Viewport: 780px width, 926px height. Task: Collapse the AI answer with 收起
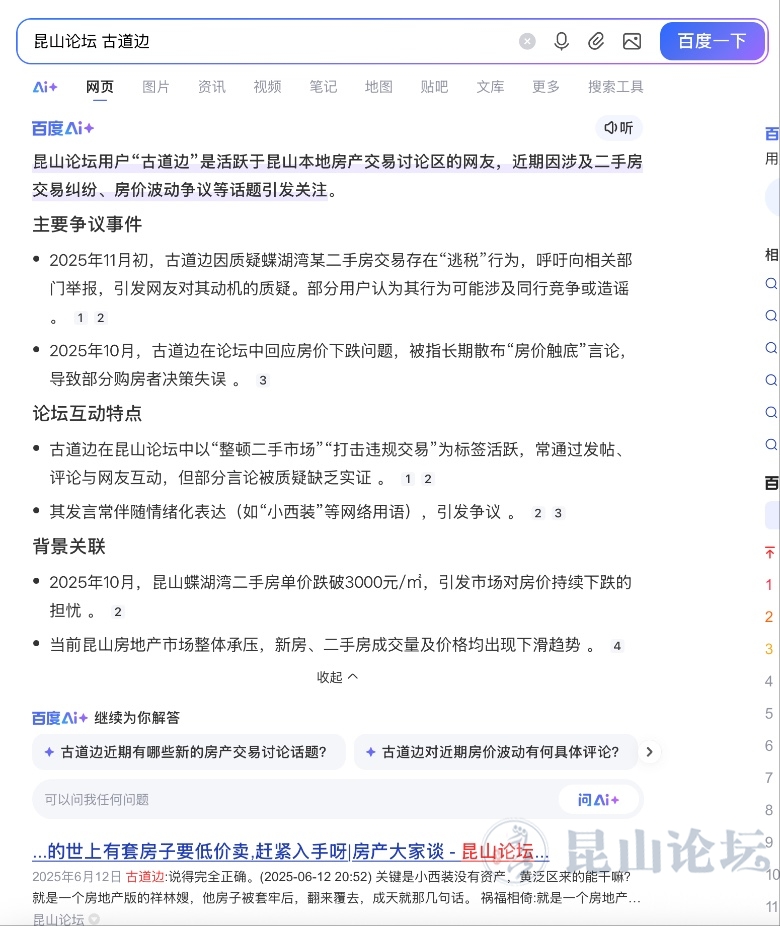tap(337, 677)
